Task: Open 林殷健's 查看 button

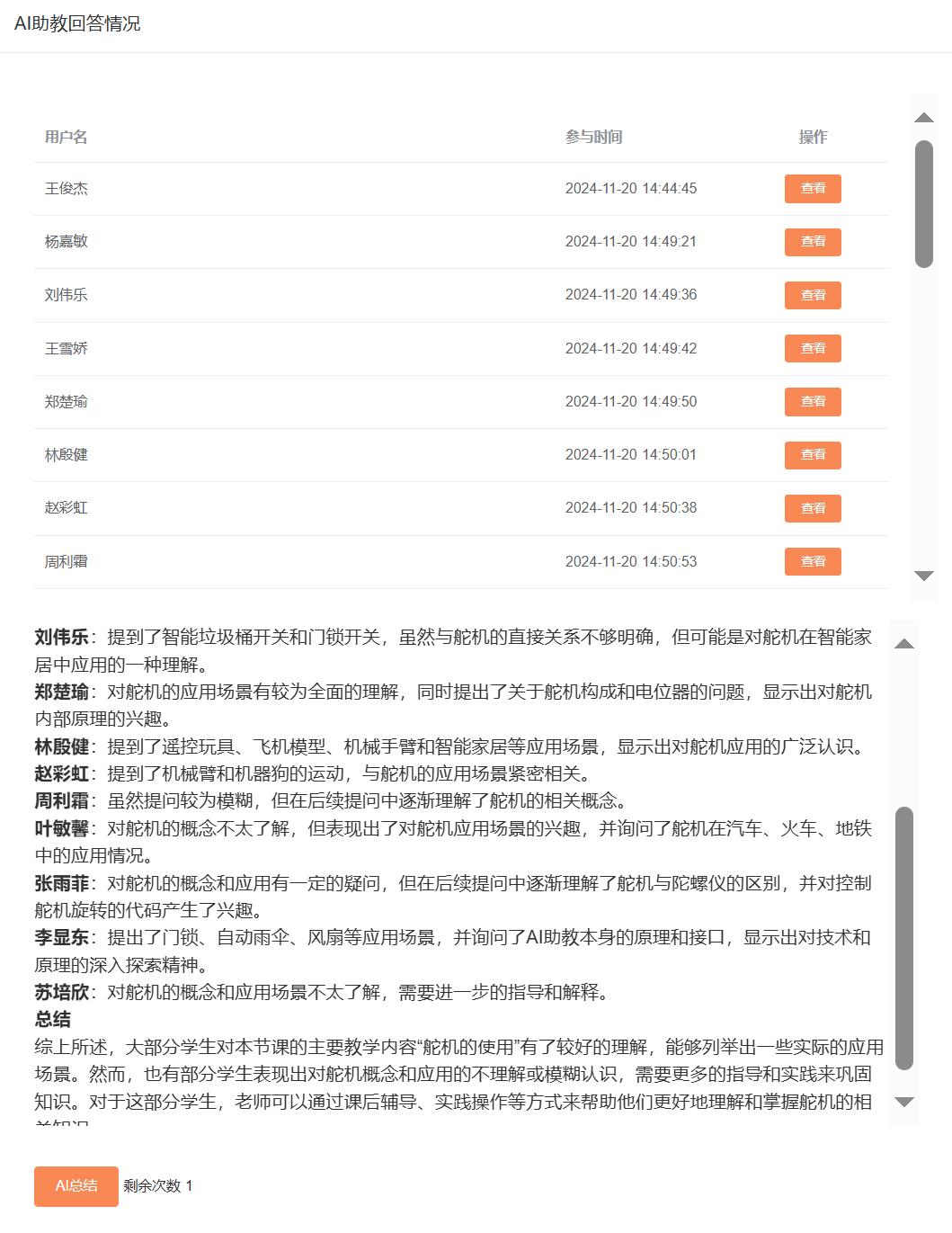Action: [813, 455]
